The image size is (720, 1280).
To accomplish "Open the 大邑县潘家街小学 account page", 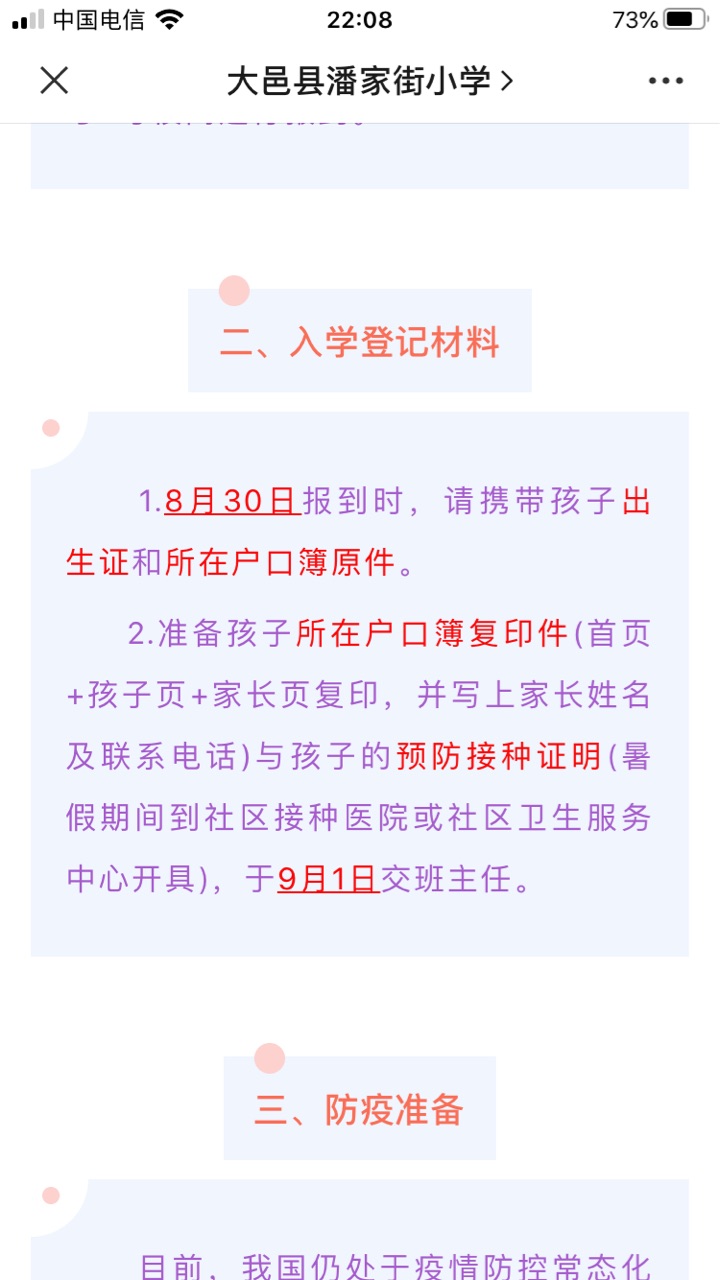I will coord(369,81).
